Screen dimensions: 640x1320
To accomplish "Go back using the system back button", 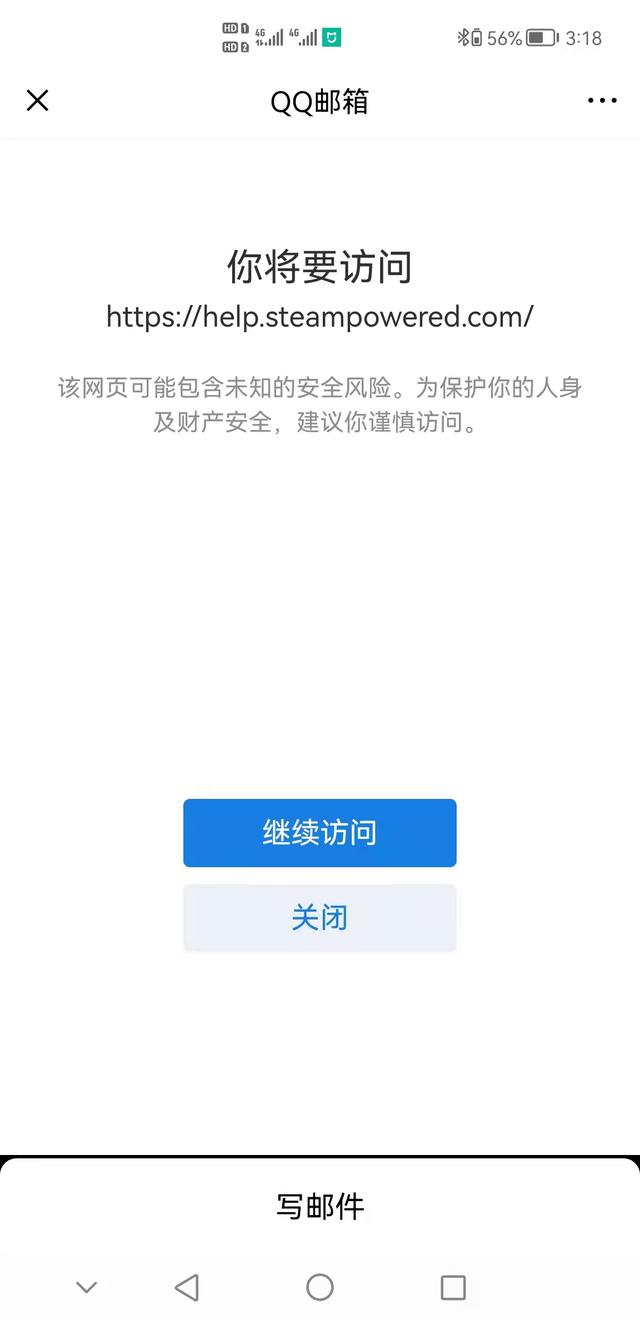I will [x=187, y=1287].
